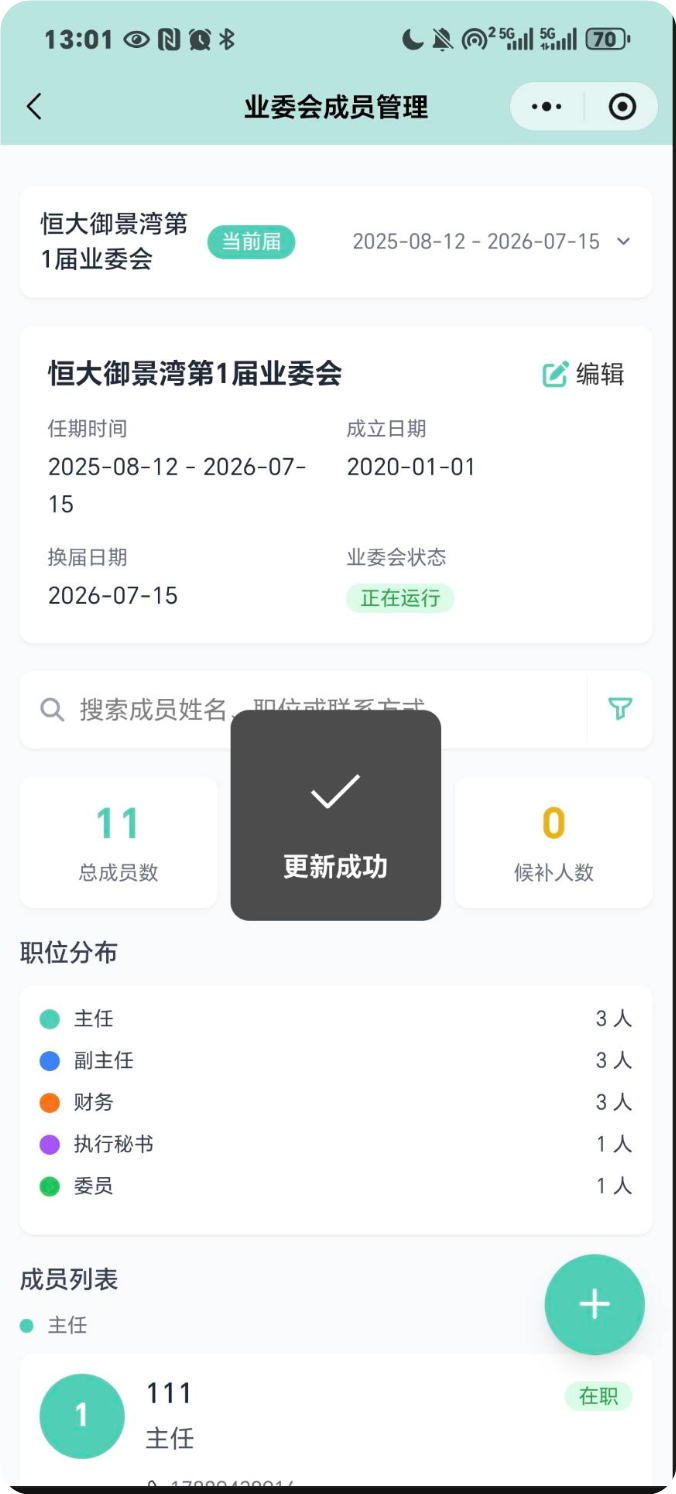The width and height of the screenshot is (676, 1494).
Task: Add a new member with the plus button
Action: [594, 1304]
